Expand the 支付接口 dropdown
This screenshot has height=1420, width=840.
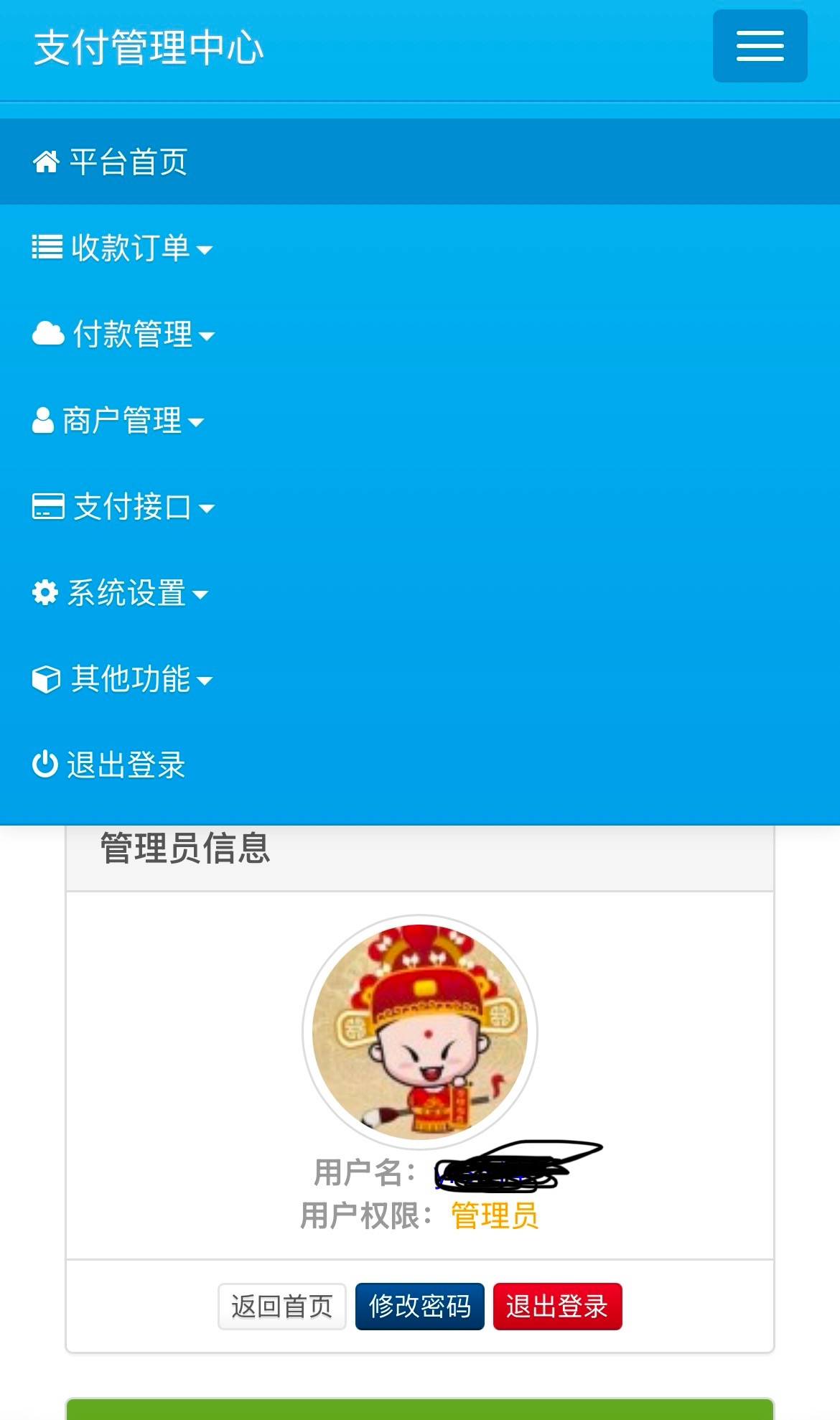123,507
